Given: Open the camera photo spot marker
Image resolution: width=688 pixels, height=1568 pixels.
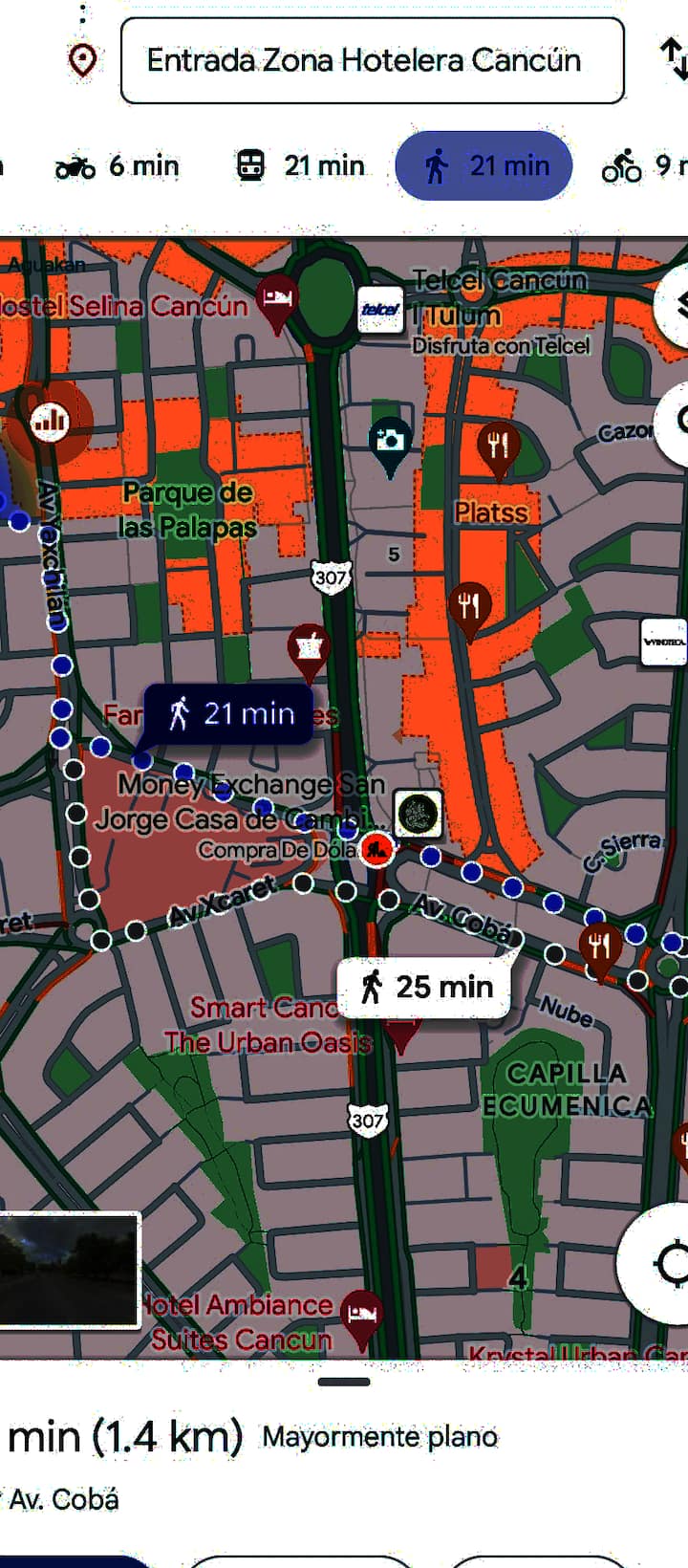Looking at the screenshot, I should (390, 442).
